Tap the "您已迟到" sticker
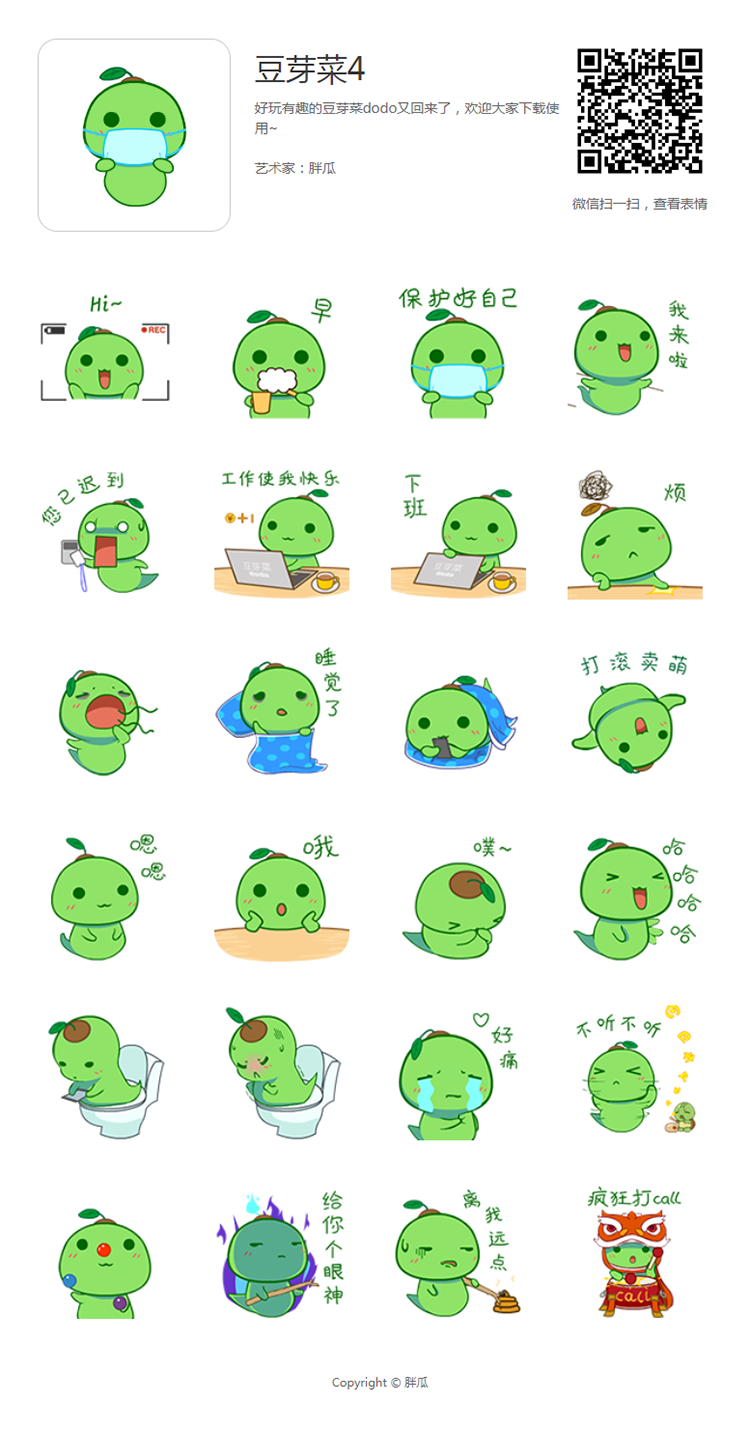The height and width of the screenshot is (1430, 750). pyautogui.click(x=104, y=533)
